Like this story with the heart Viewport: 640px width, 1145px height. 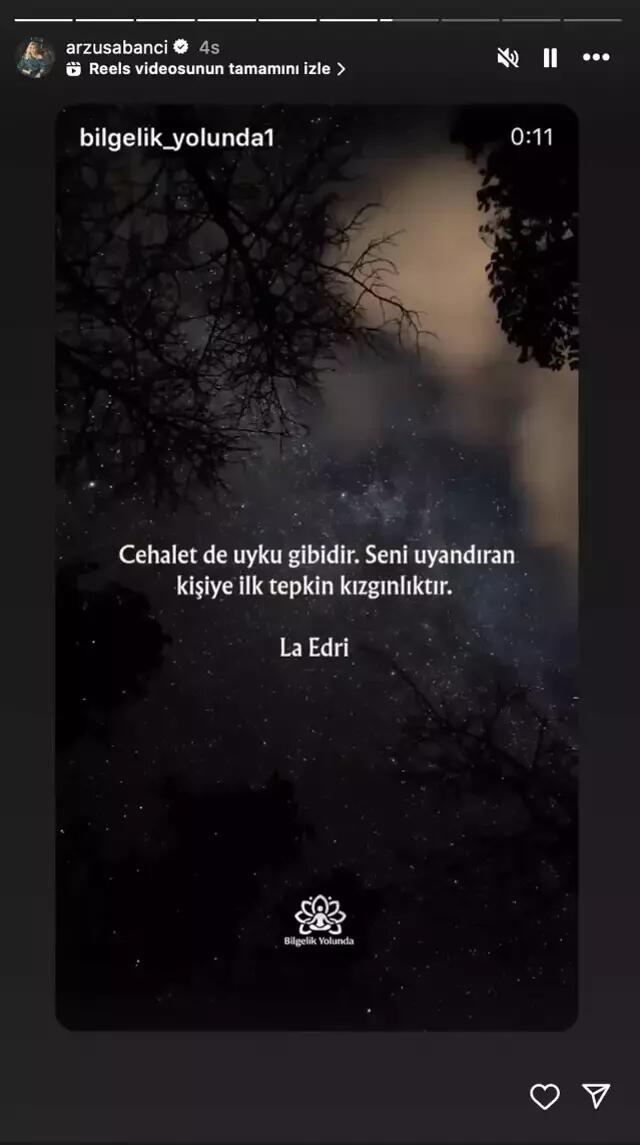(544, 1097)
